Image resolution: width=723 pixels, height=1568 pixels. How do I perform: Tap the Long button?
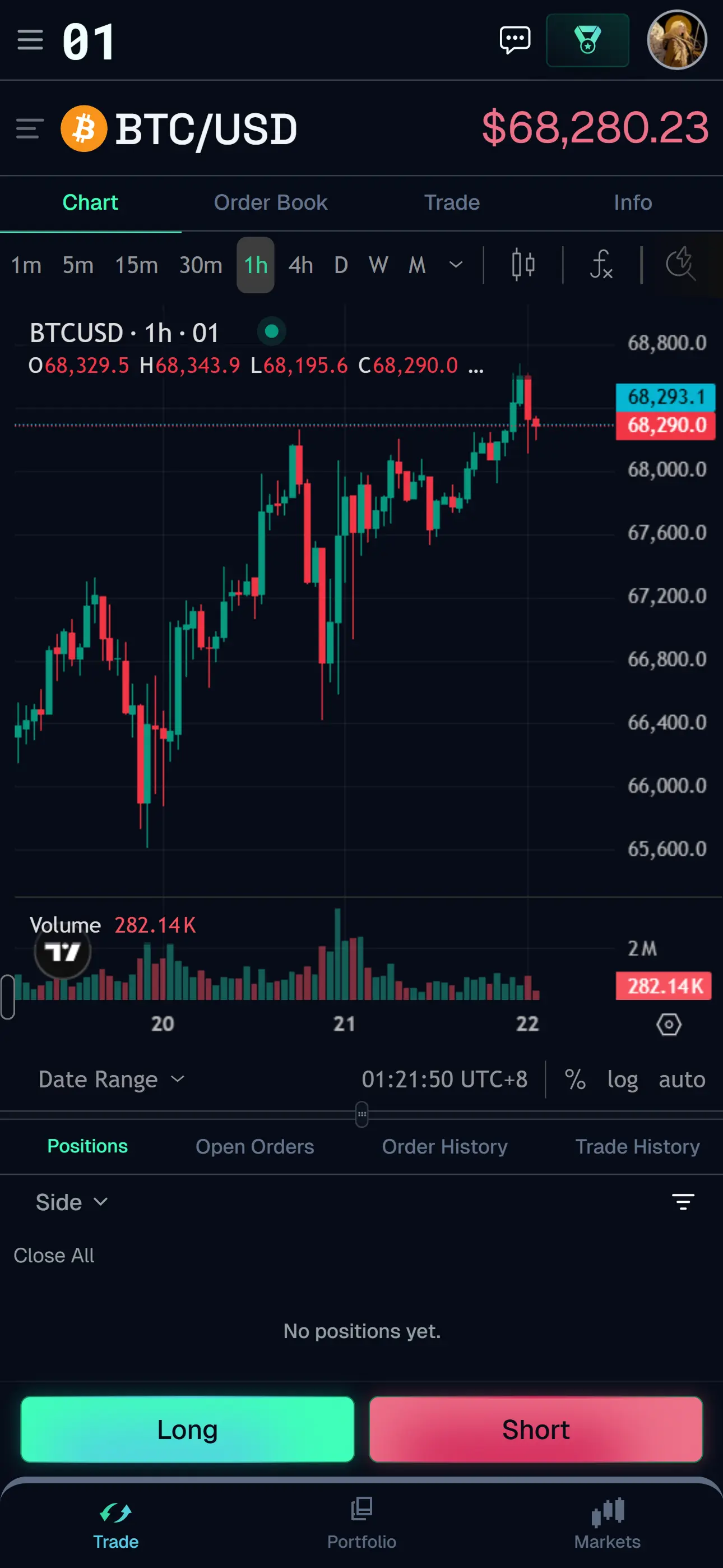pyautogui.click(x=187, y=1428)
